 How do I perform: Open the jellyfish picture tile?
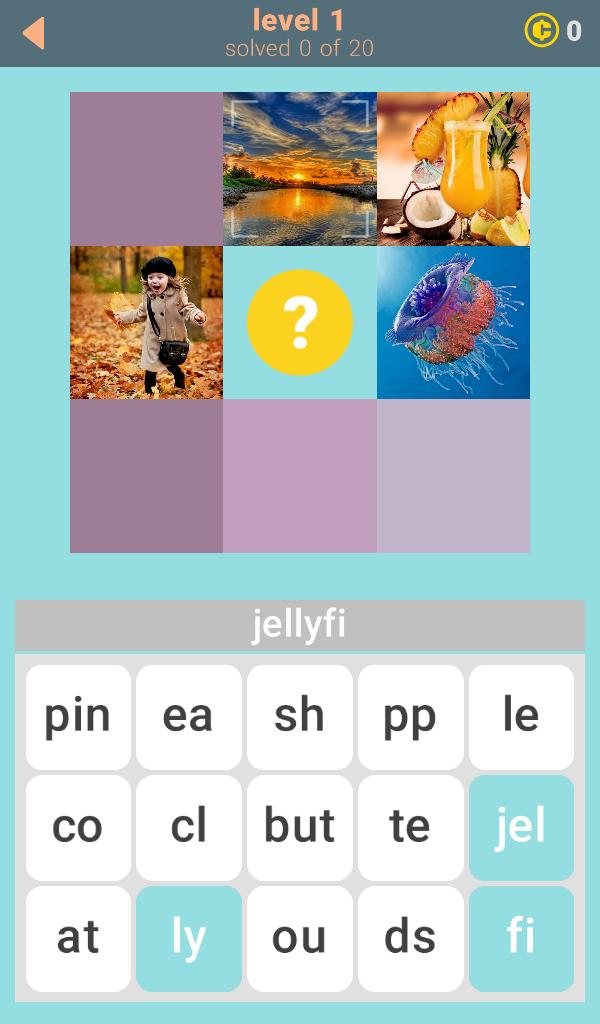(x=453, y=322)
